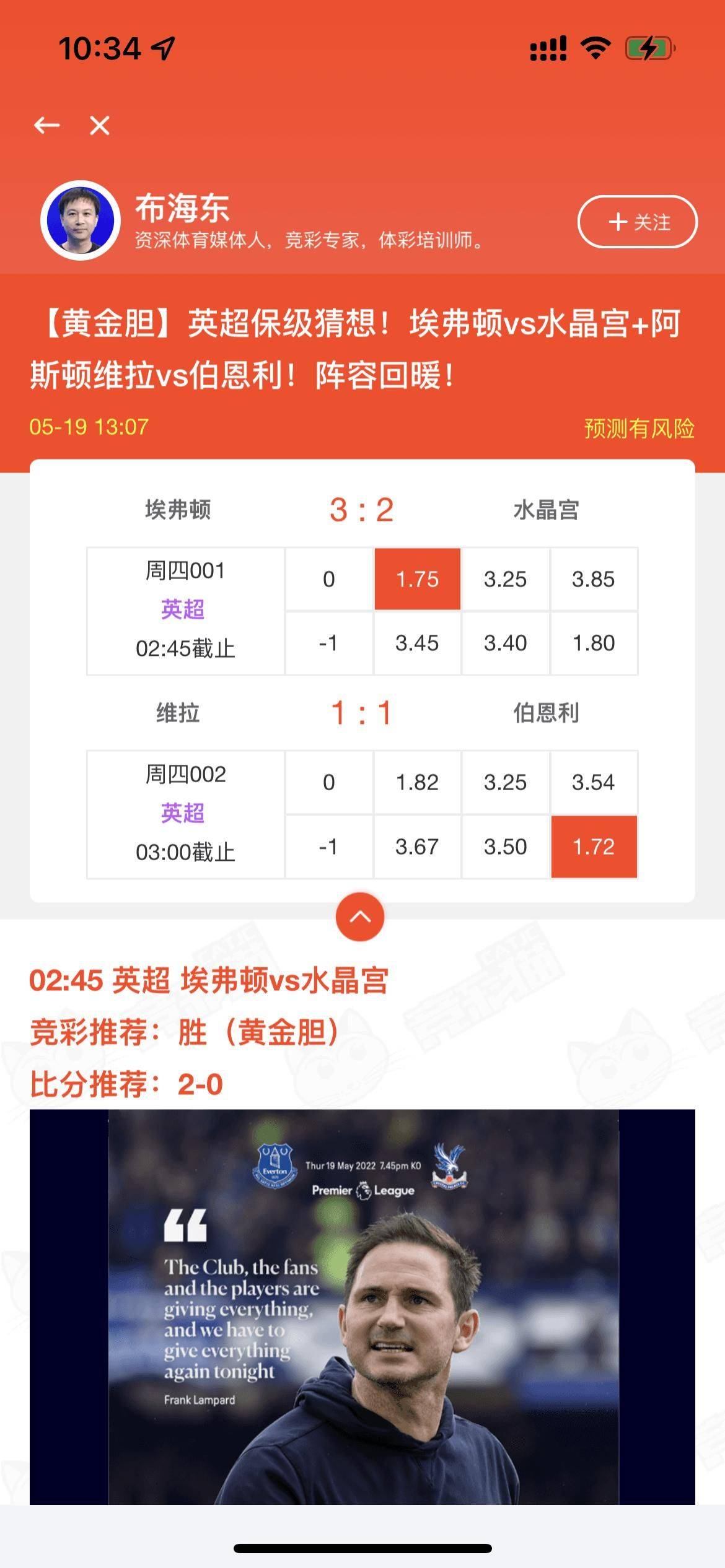
Task: Collapse the match odds panel
Action: 360,917
